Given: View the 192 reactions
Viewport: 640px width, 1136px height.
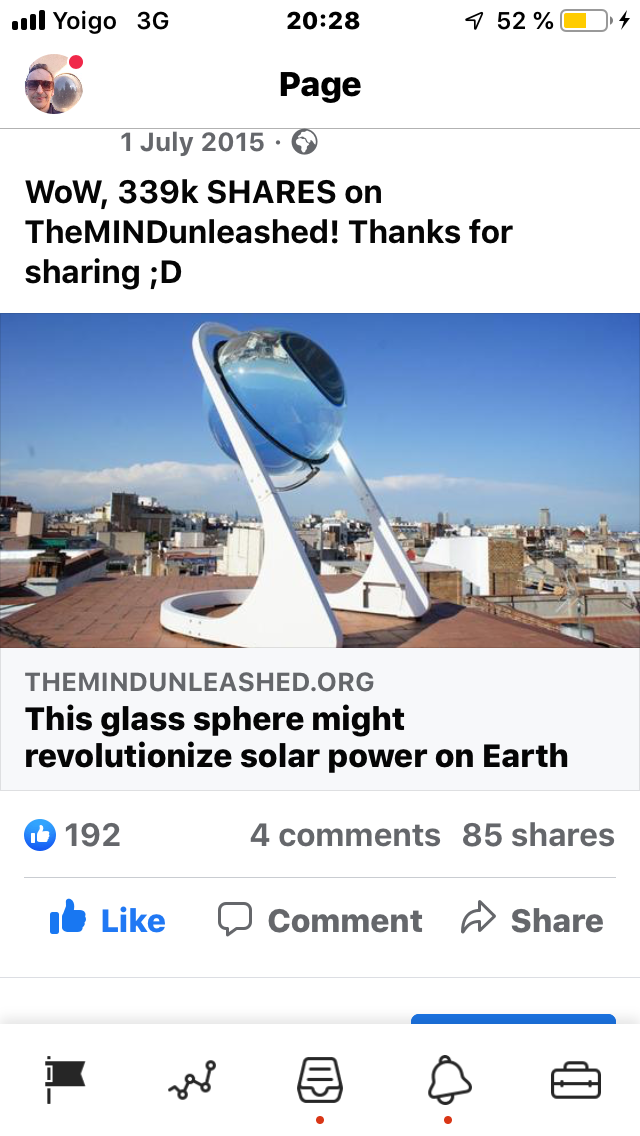Looking at the screenshot, I should [72, 835].
